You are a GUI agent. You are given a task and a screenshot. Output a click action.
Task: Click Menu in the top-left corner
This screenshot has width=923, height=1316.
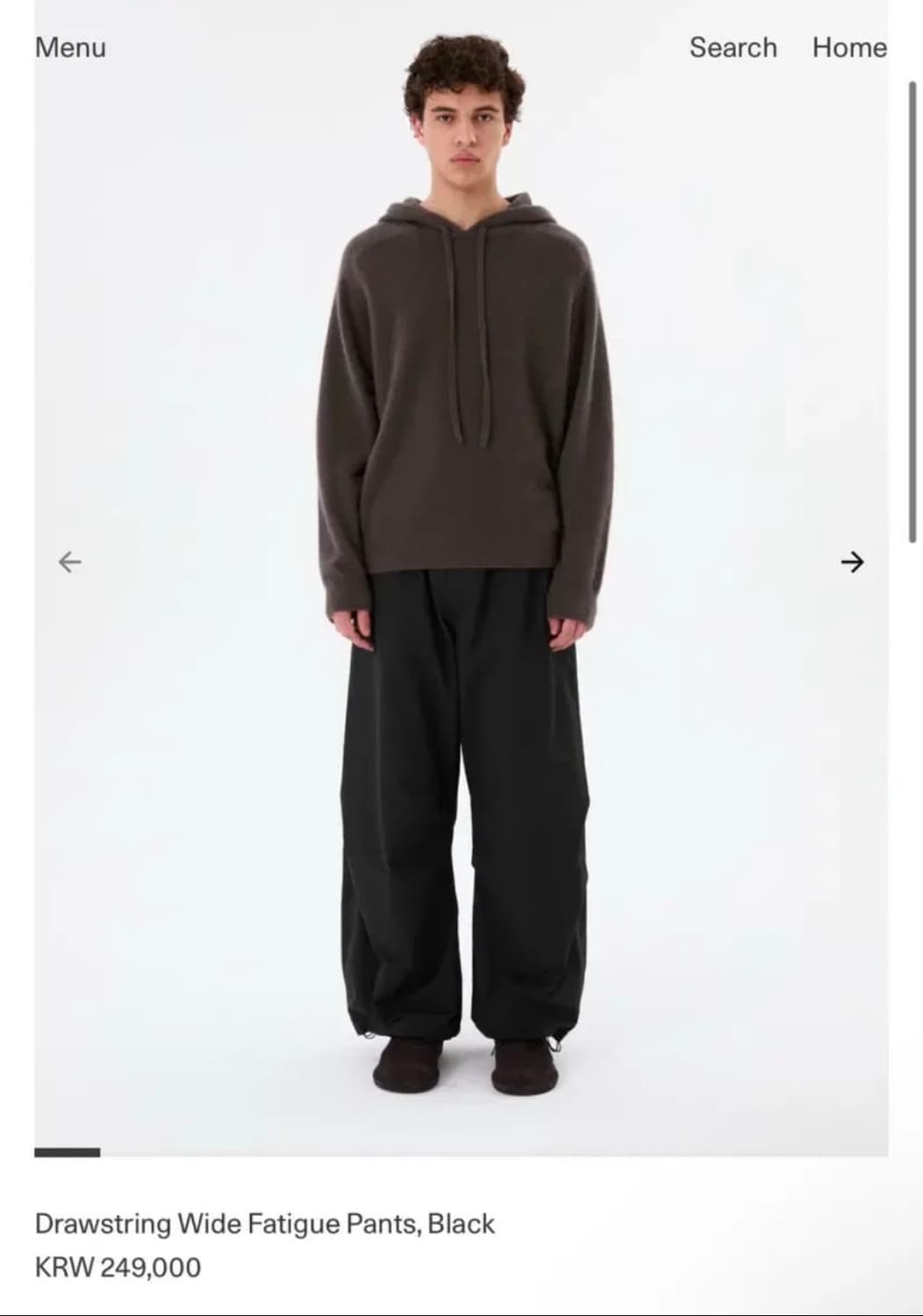(69, 47)
